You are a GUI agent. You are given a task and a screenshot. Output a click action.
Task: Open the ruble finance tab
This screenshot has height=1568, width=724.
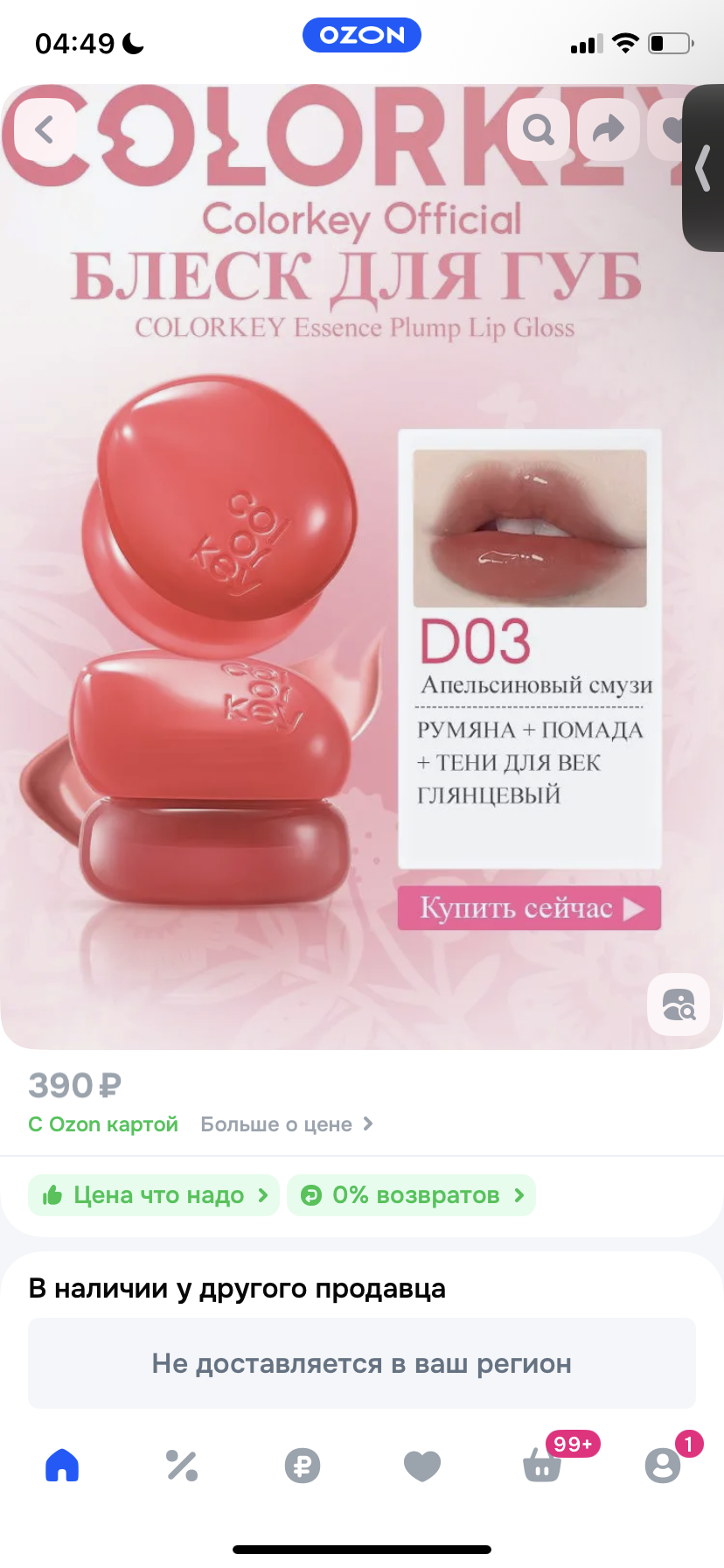tap(303, 1465)
